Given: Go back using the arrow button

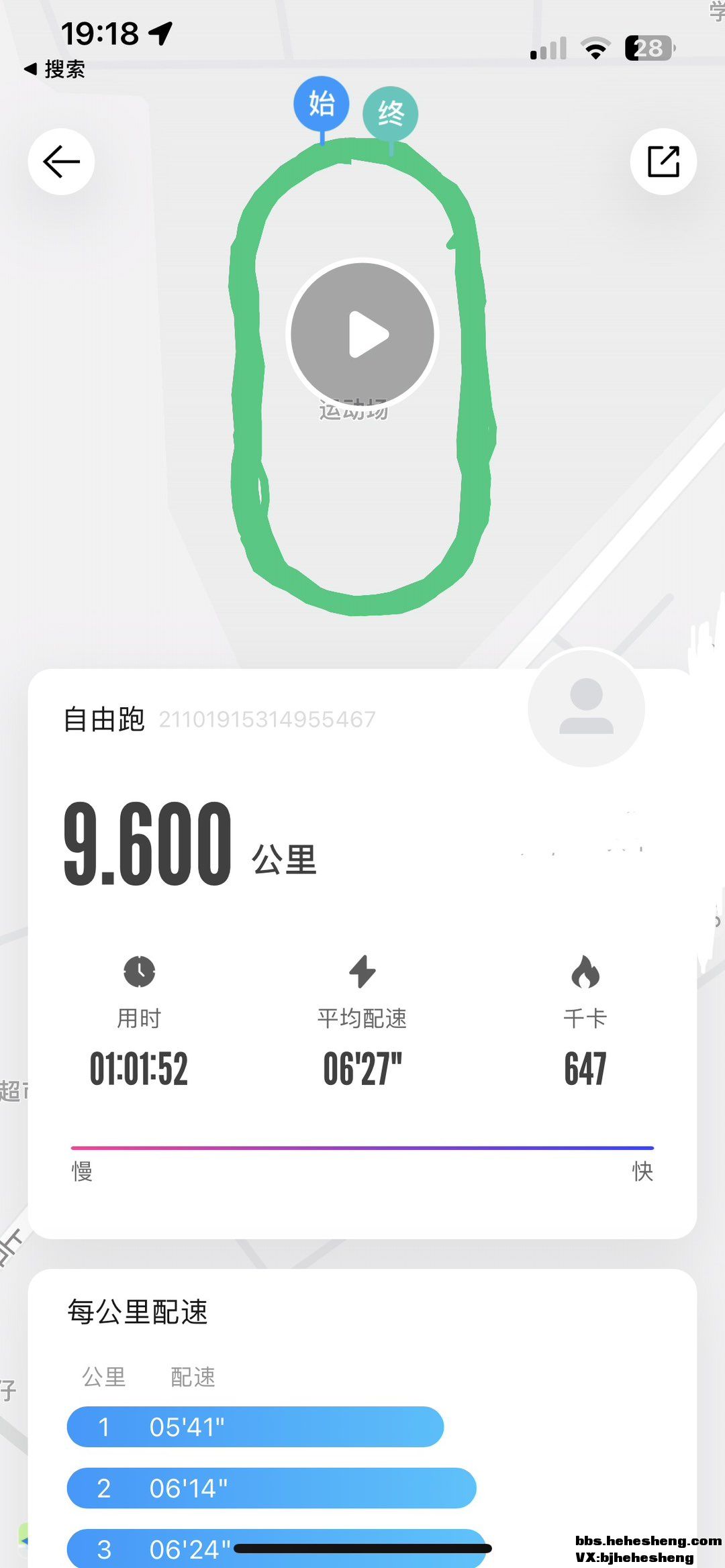Looking at the screenshot, I should [61, 162].
